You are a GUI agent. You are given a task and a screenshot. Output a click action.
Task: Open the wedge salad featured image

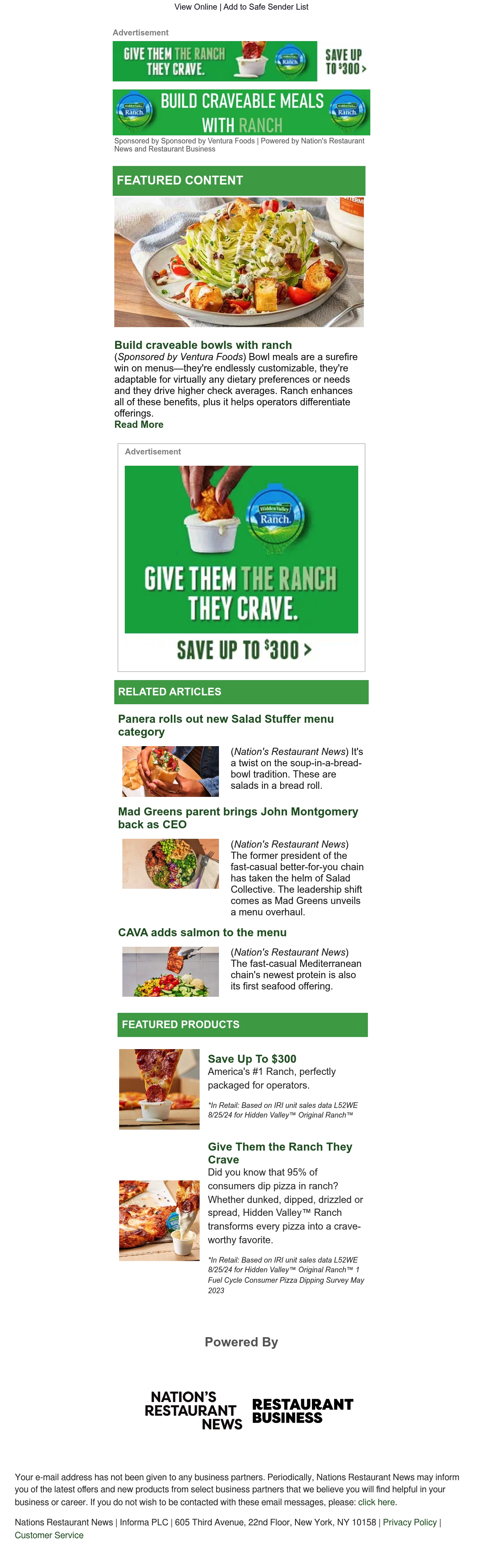pyautogui.click(x=239, y=262)
